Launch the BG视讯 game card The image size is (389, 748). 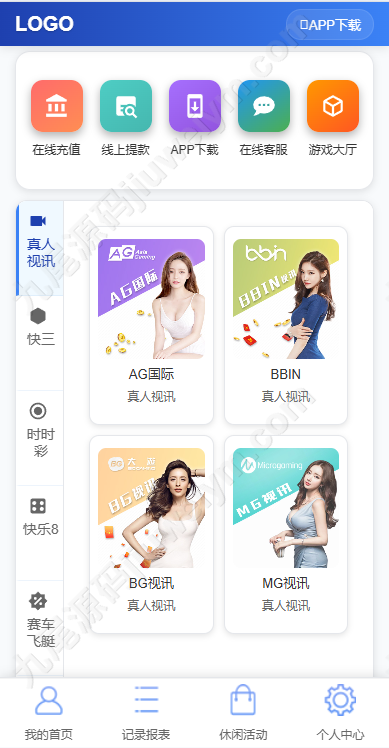[151, 534]
